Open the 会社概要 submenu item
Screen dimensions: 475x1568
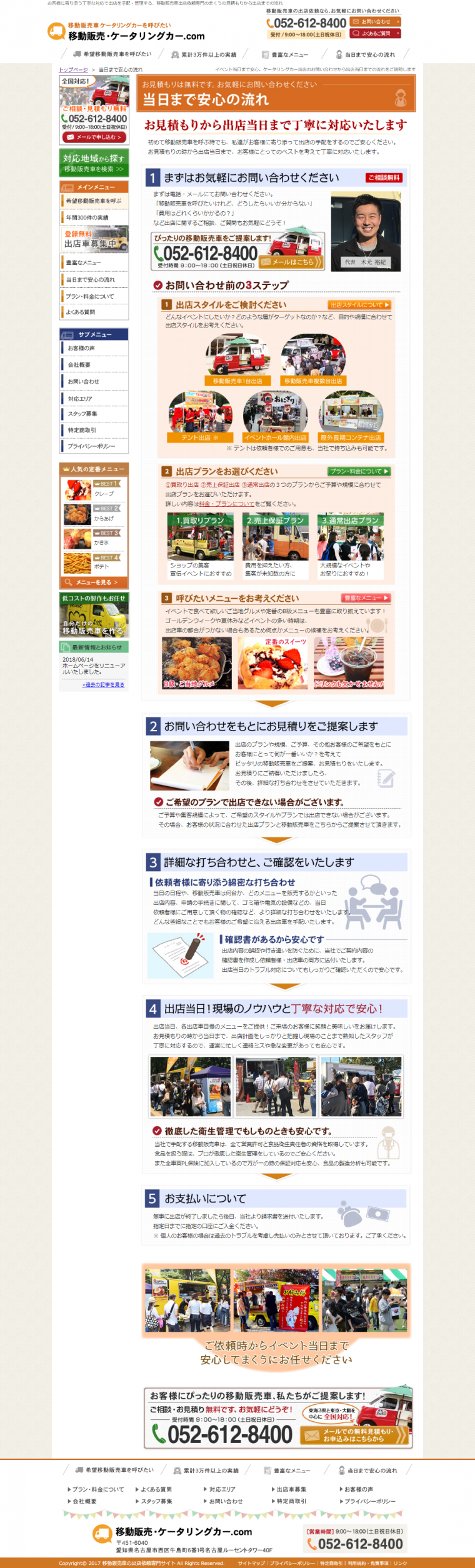(x=94, y=364)
